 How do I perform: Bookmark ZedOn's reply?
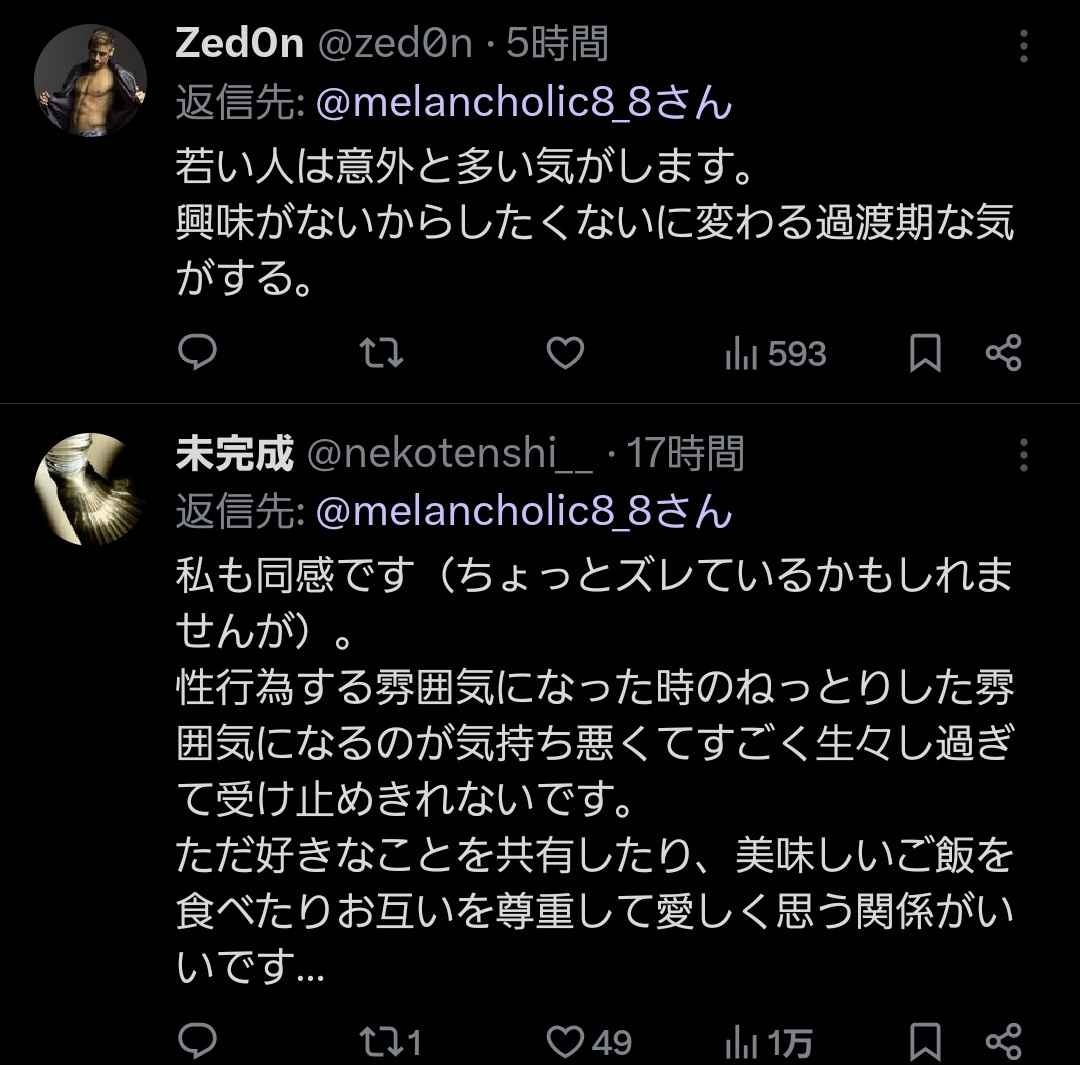click(x=925, y=353)
